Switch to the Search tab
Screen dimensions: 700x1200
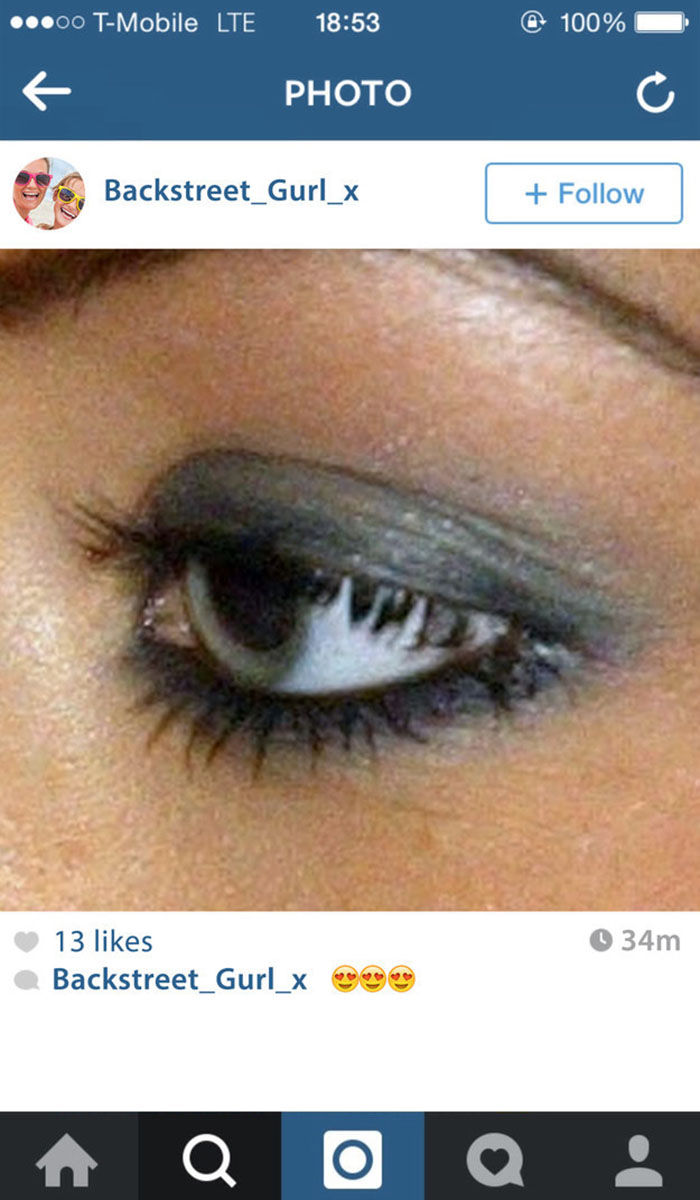point(210,1157)
